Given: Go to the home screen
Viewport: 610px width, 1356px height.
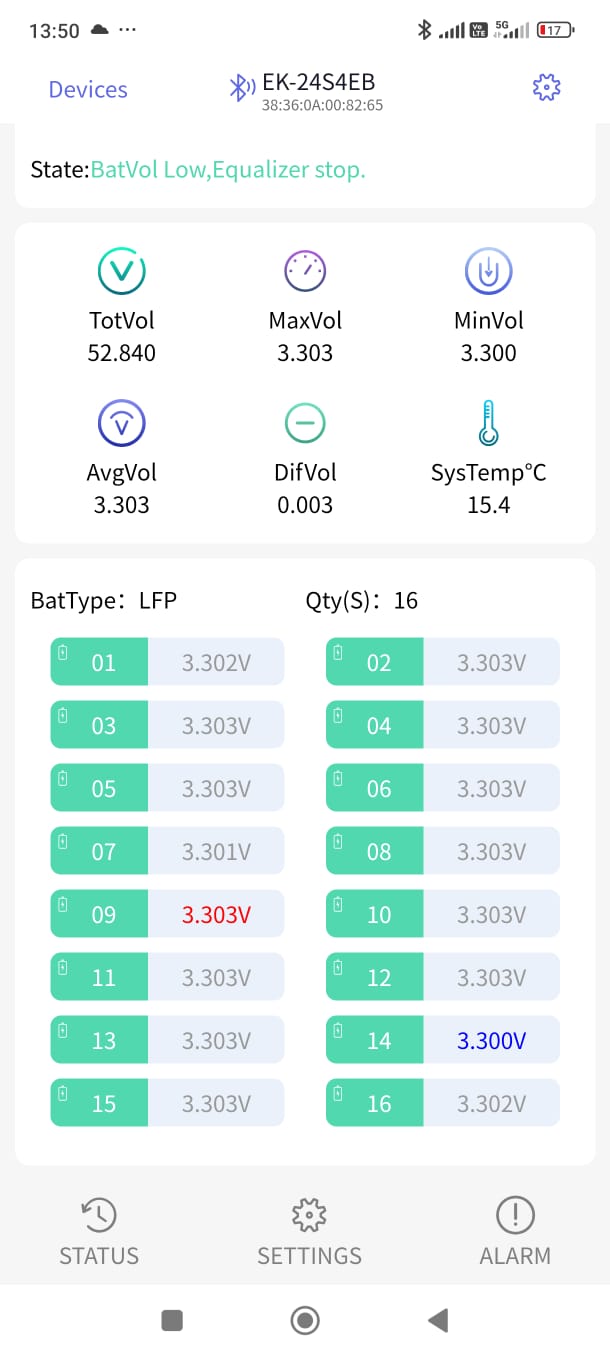Looking at the screenshot, I should [x=305, y=1320].
